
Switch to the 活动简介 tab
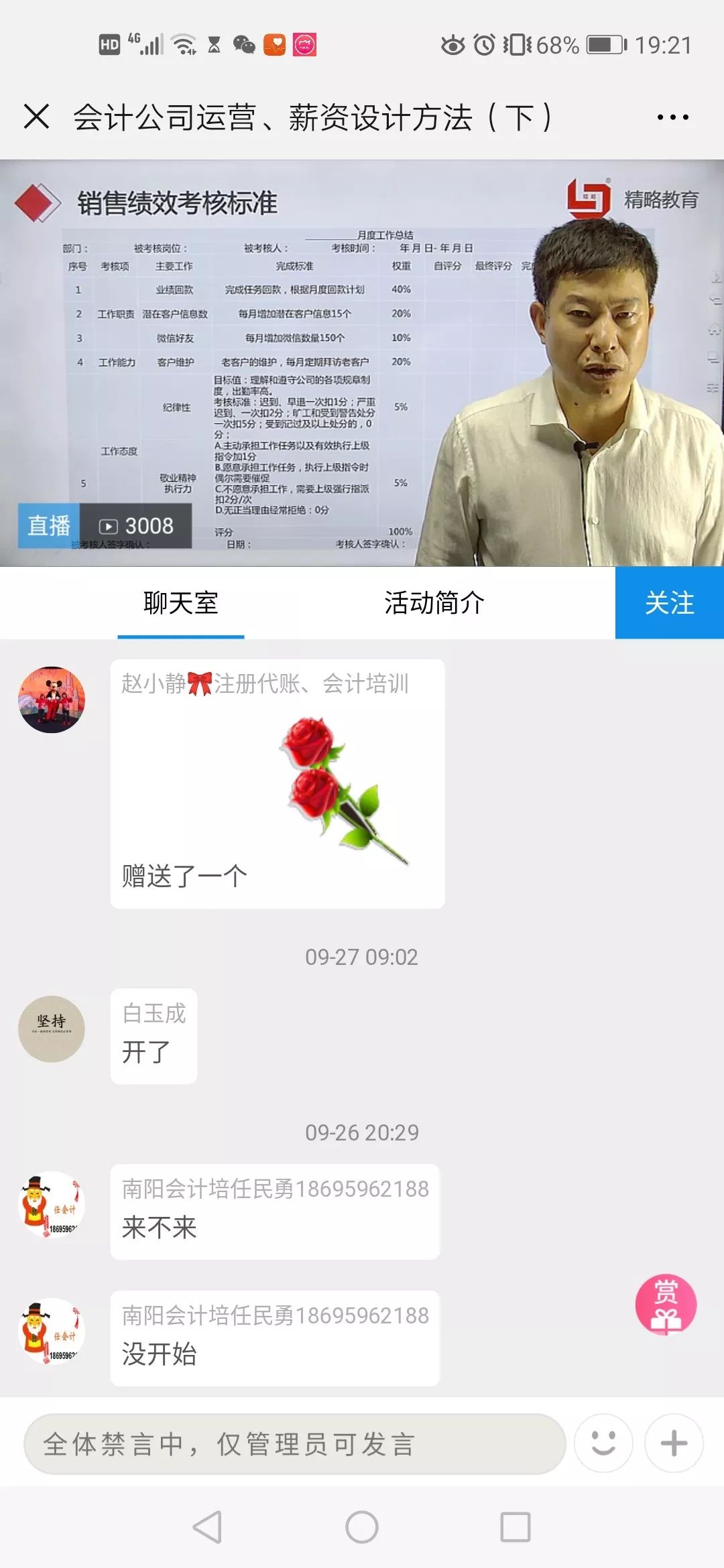point(434,603)
